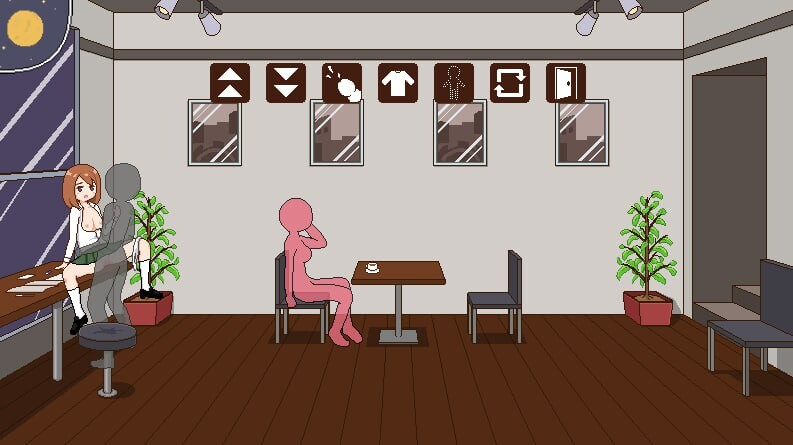Tap the double up arrows icon

[230, 83]
